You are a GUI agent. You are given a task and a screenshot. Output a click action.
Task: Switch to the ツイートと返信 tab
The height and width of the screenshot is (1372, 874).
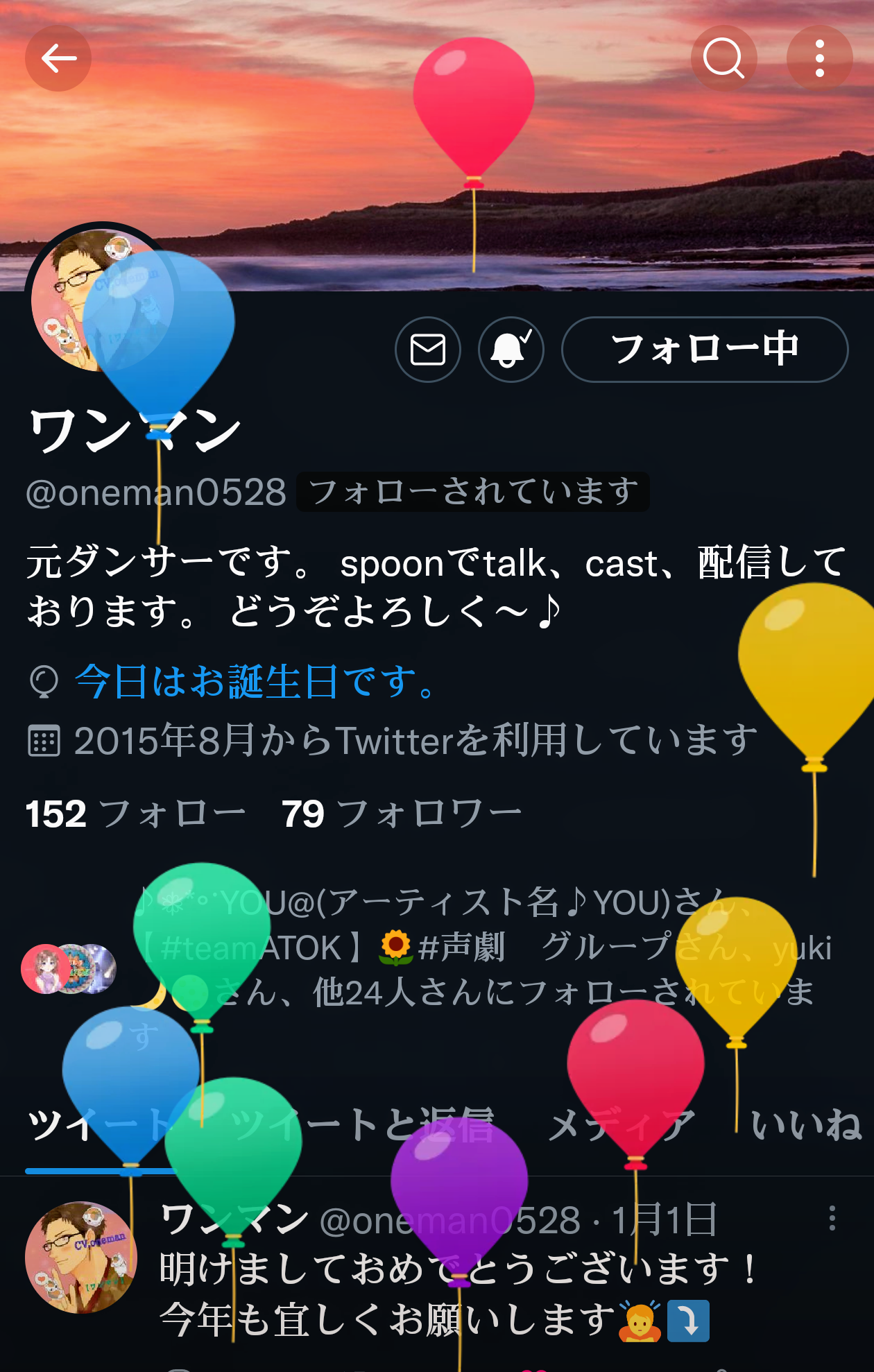pos(362,1125)
